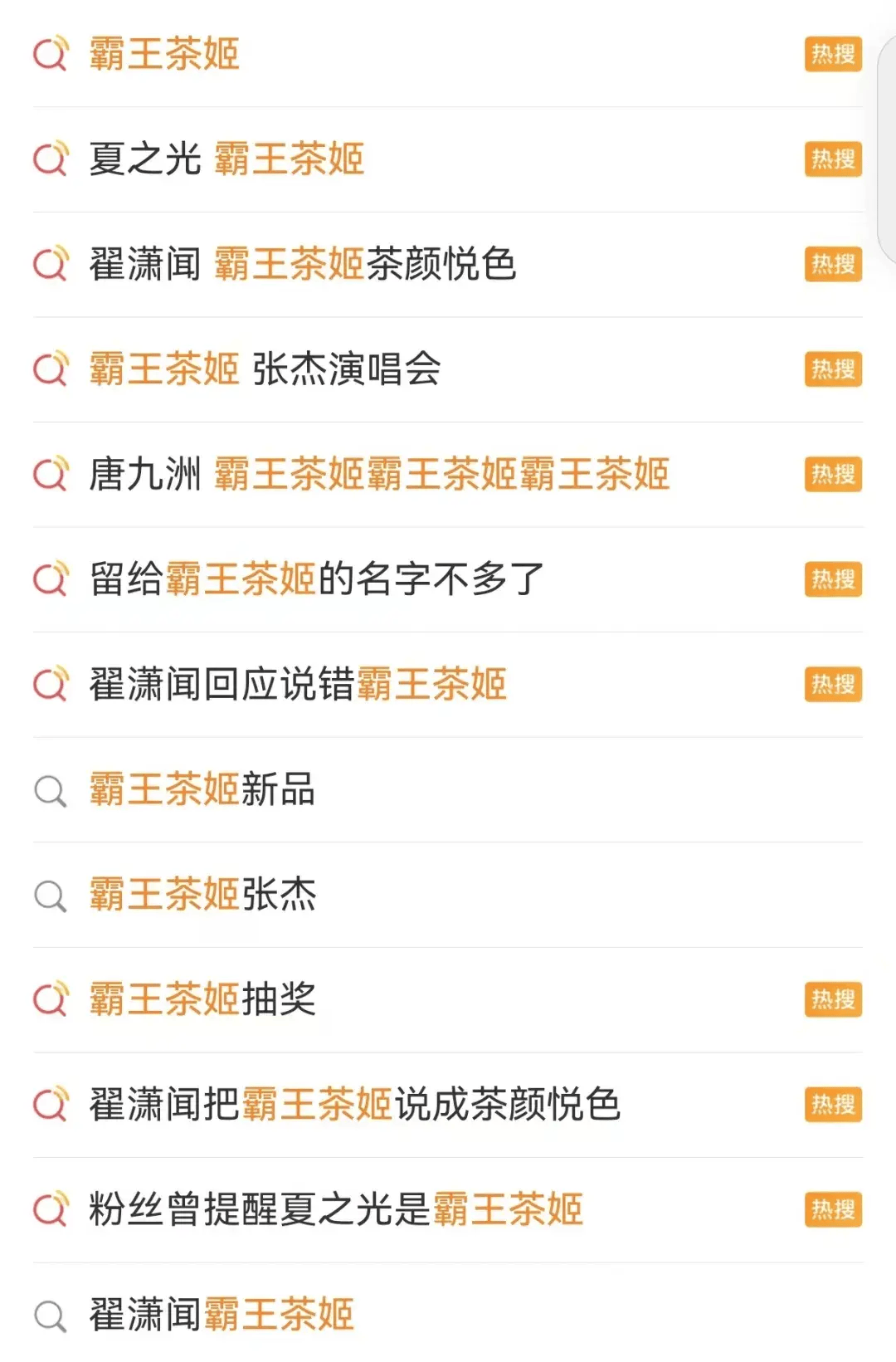Tap the 热搜 badge next to 霸王茶姬抽奖
Viewport: 896px width, 1362px height.
point(832,998)
